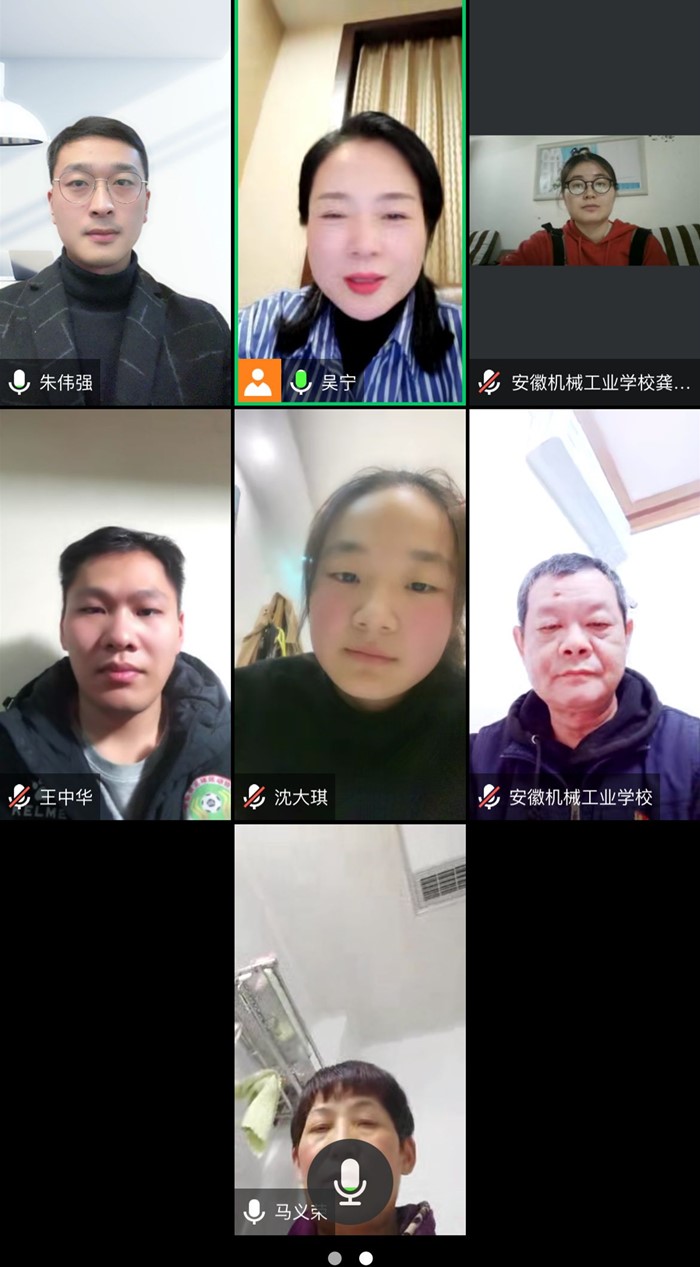Tap the round floating microphone button
The image size is (700, 1267).
[x=349, y=1182]
